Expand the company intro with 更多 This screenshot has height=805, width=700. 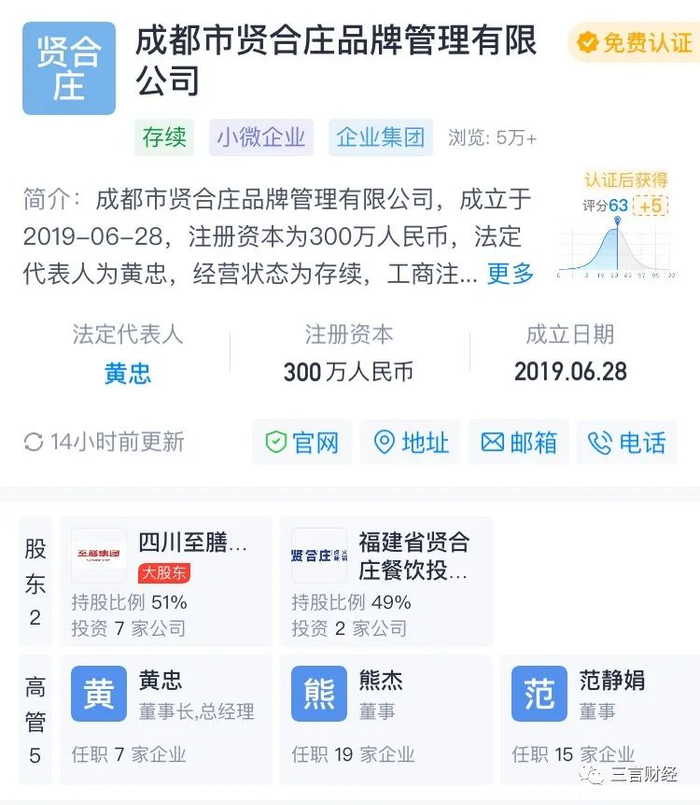pos(510,273)
